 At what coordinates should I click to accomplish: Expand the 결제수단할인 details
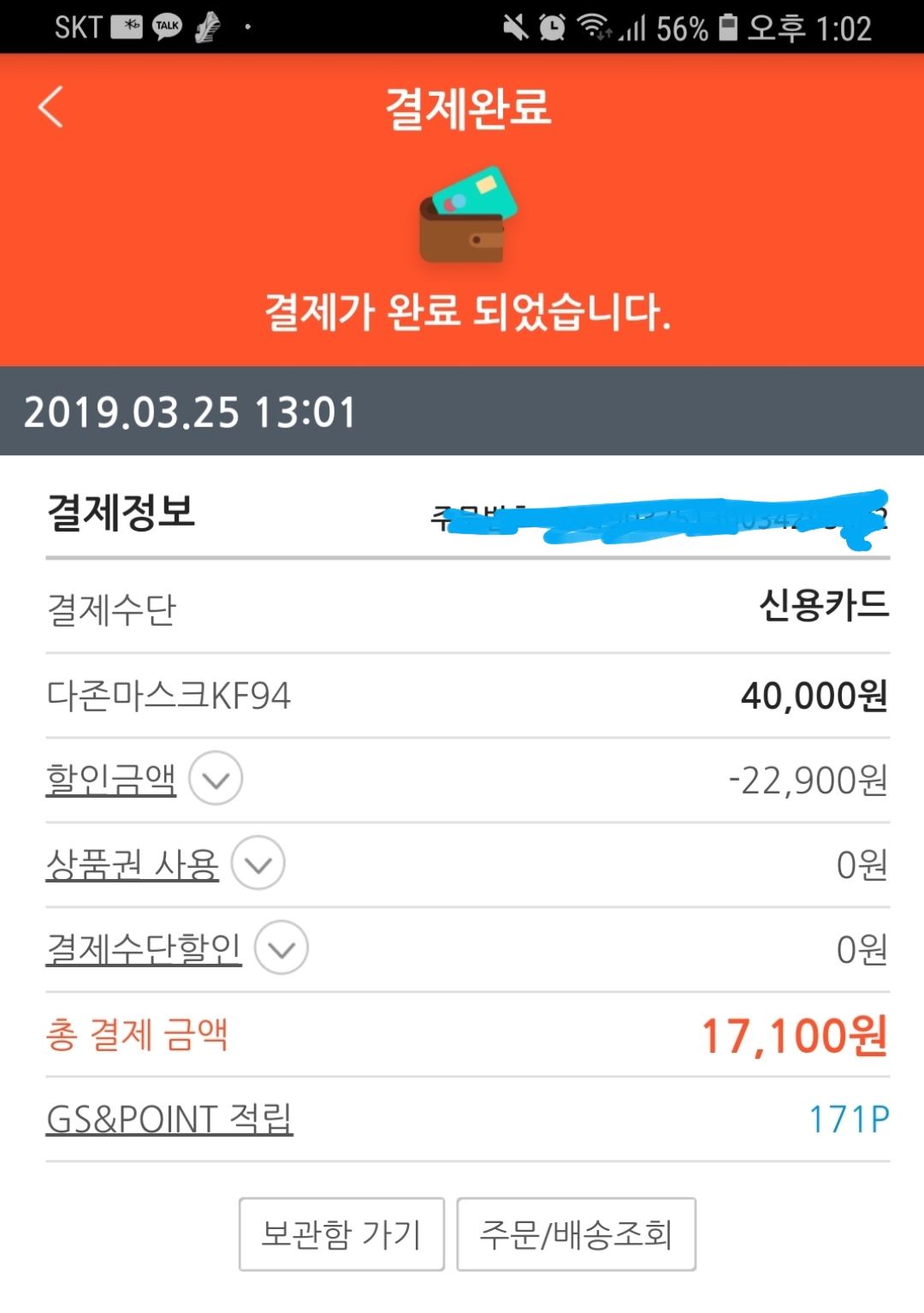click(281, 948)
